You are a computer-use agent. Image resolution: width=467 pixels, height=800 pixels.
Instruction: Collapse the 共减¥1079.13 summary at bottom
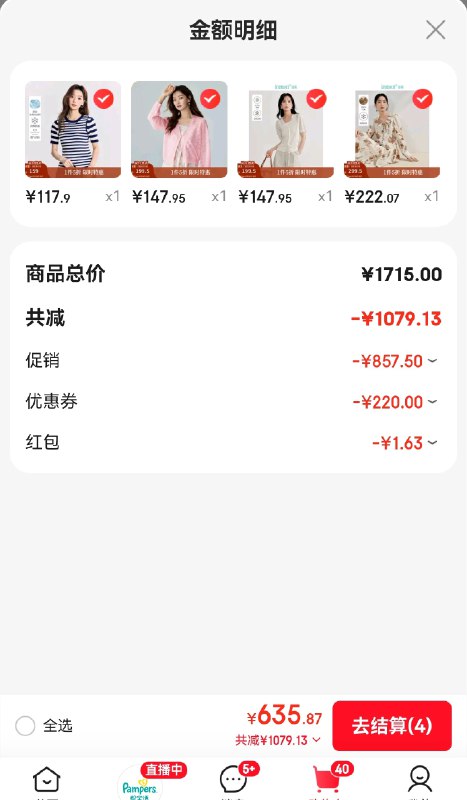tap(278, 740)
